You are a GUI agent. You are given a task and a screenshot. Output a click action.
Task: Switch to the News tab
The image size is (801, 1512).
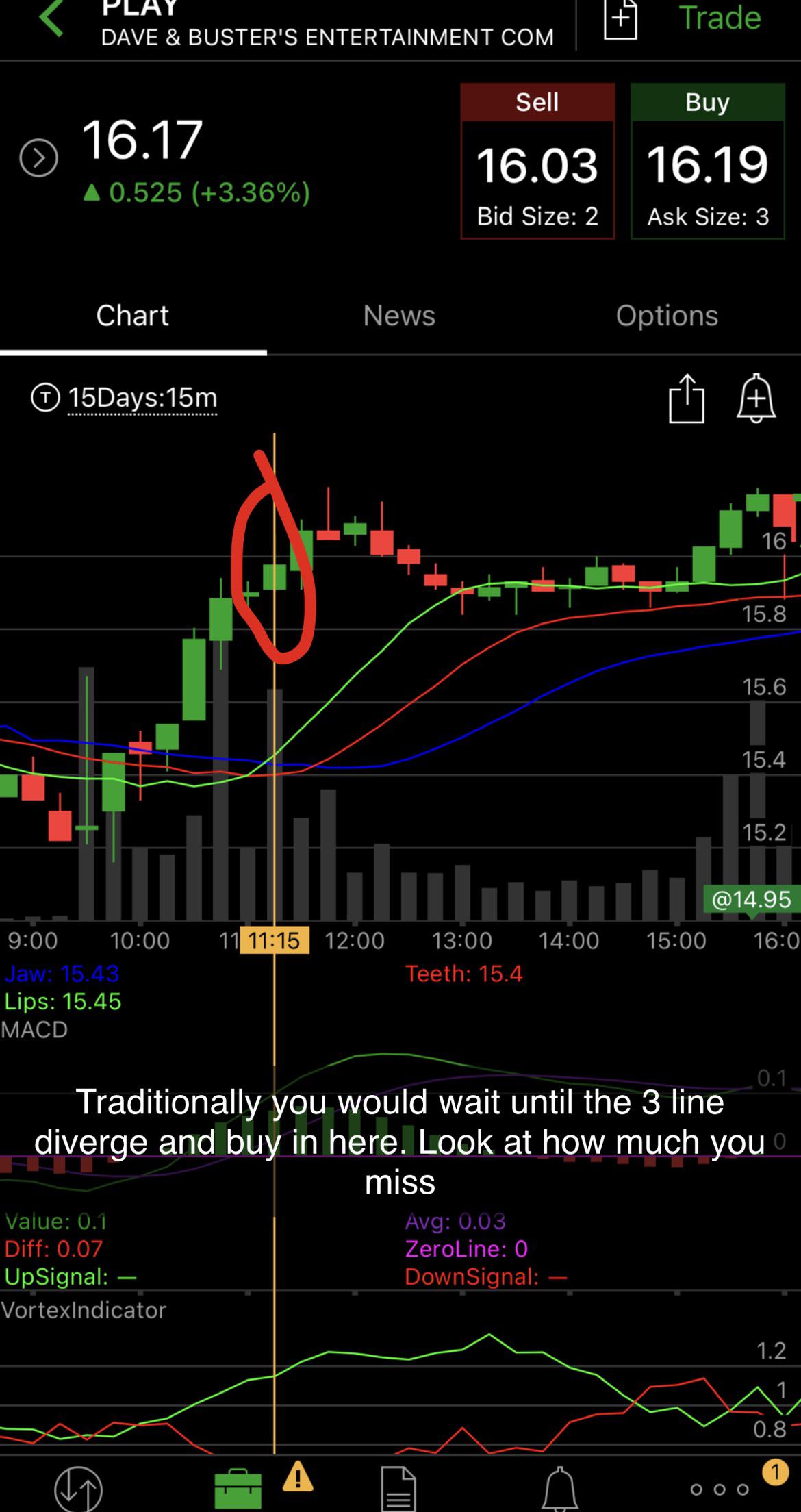pyautogui.click(x=399, y=315)
